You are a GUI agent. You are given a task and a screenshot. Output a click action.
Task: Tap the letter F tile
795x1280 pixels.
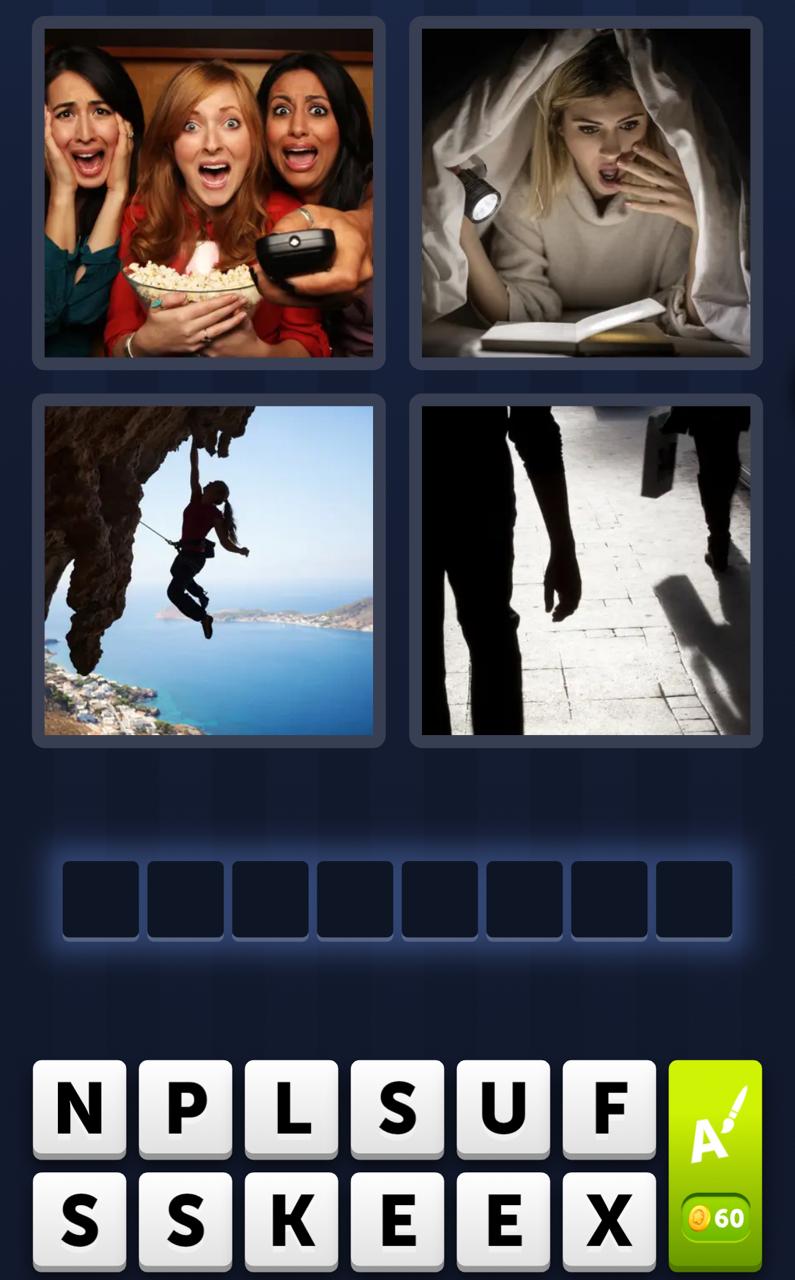click(610, 1108)
